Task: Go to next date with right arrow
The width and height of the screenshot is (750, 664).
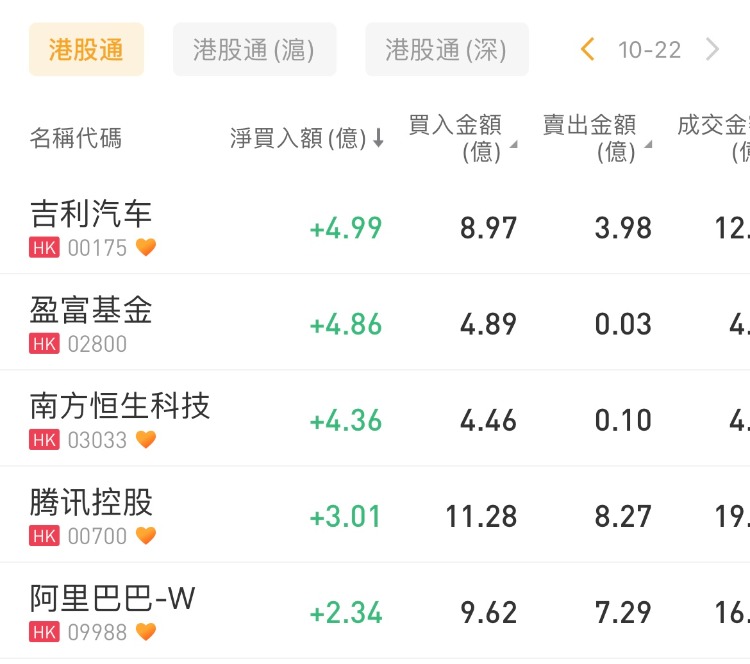Action: pos(713,50)
